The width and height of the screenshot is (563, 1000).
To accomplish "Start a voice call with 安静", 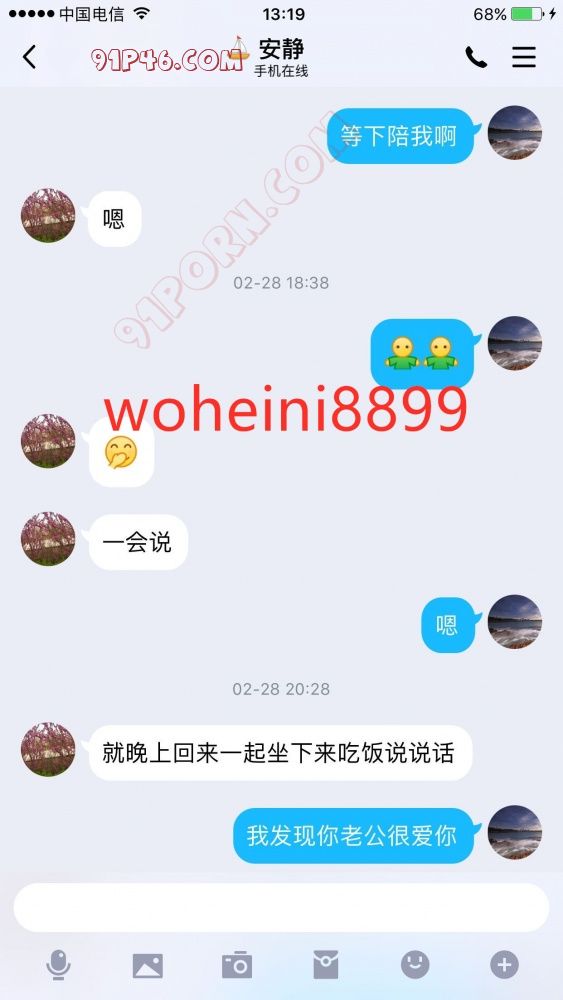I will pyautogui.click(x=476, y=57).
